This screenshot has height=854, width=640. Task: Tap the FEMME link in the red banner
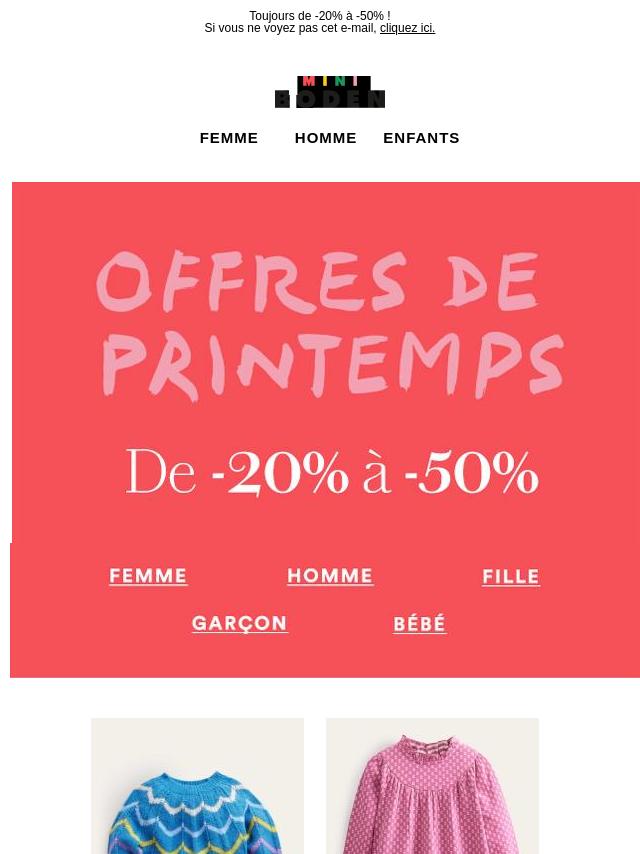tap(148, 576)
